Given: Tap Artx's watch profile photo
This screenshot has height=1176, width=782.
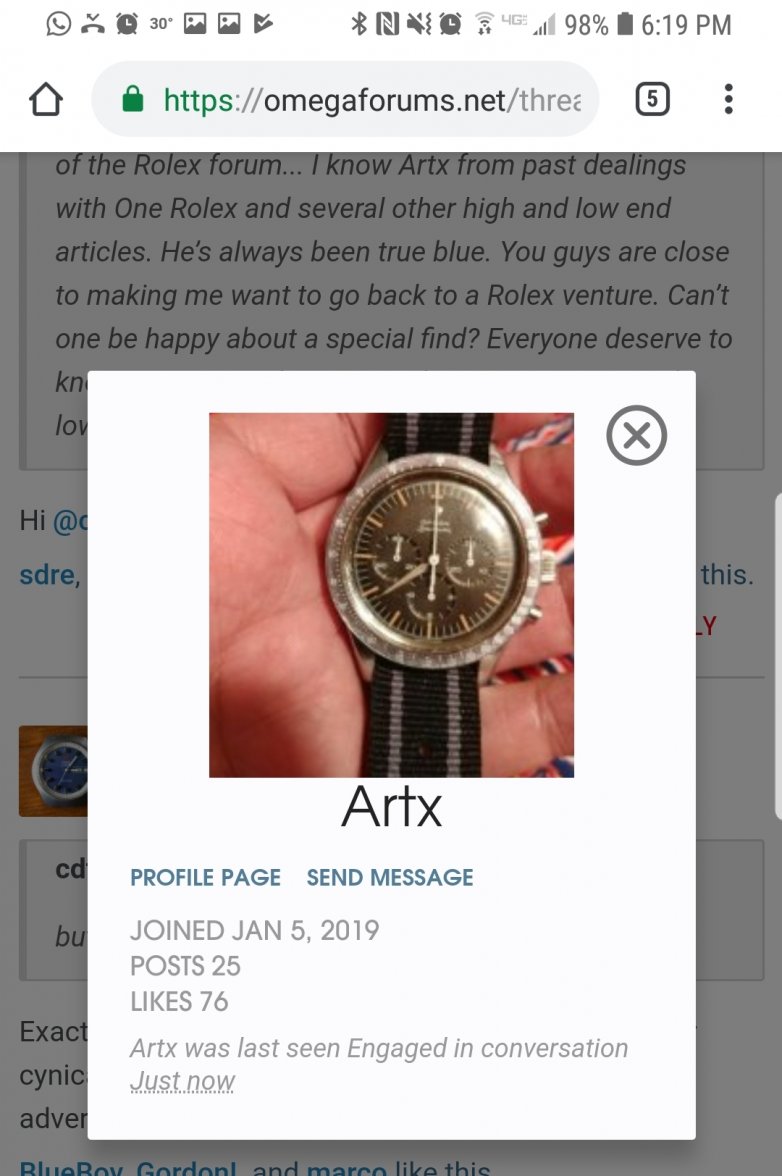Looking at the screenshot, I should click(391, 595).
